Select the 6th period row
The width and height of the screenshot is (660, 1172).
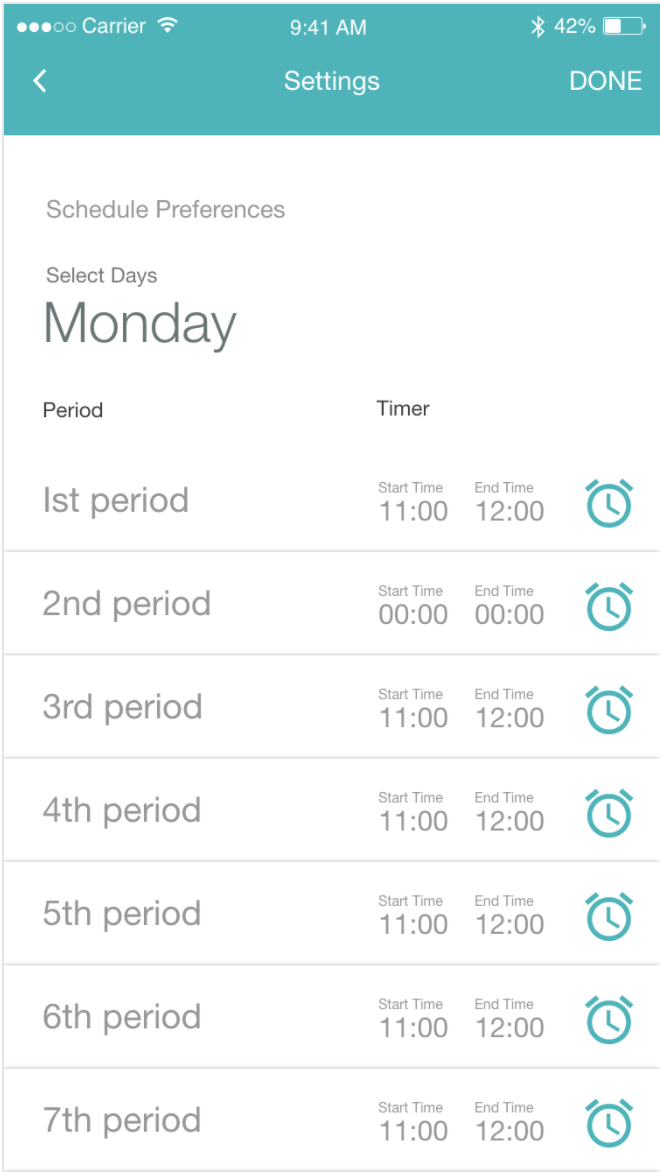(x=122, y=1017)
